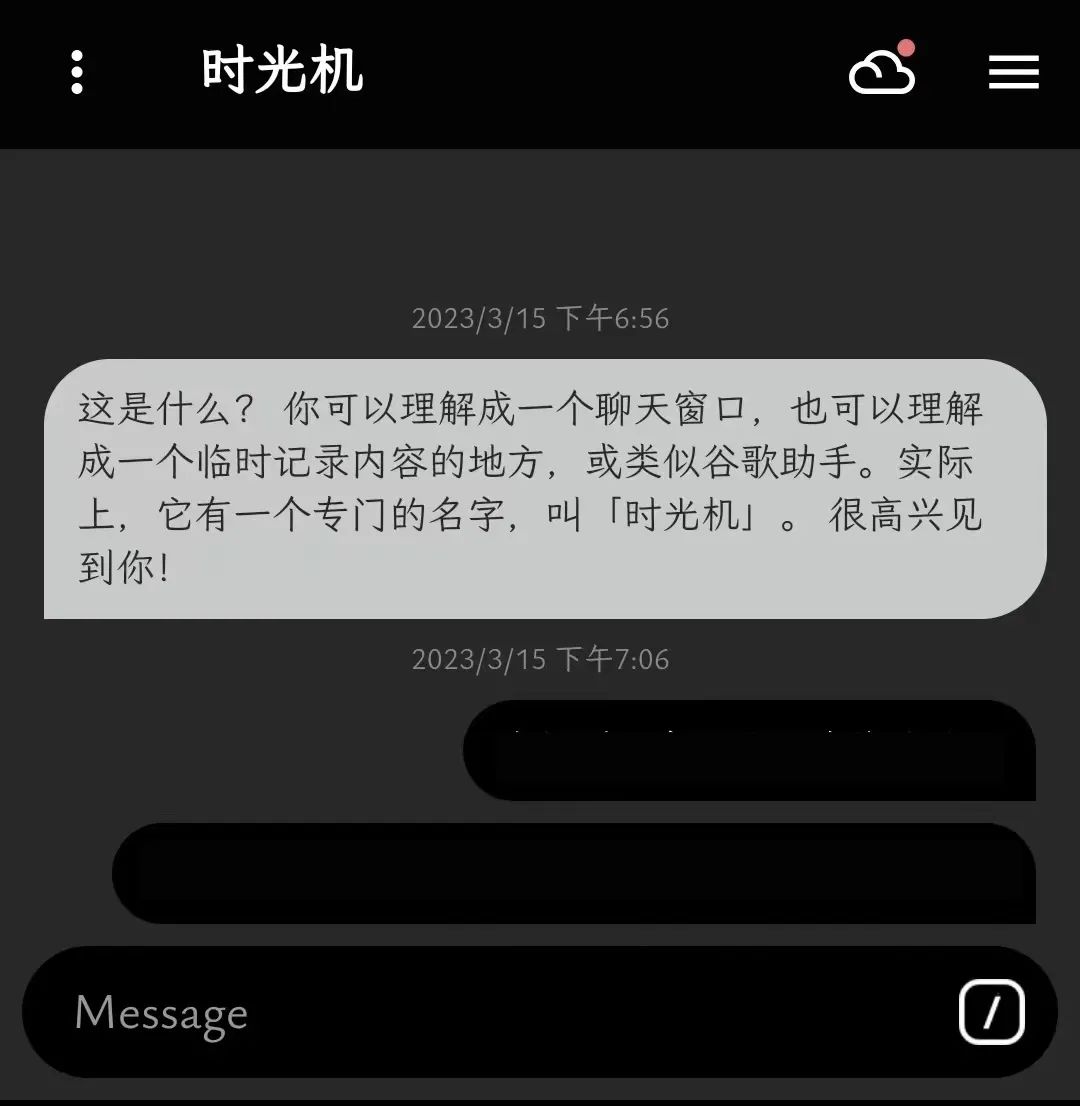Open the cloud sync icon
1080x1106 pixels.
coord(881,72)
